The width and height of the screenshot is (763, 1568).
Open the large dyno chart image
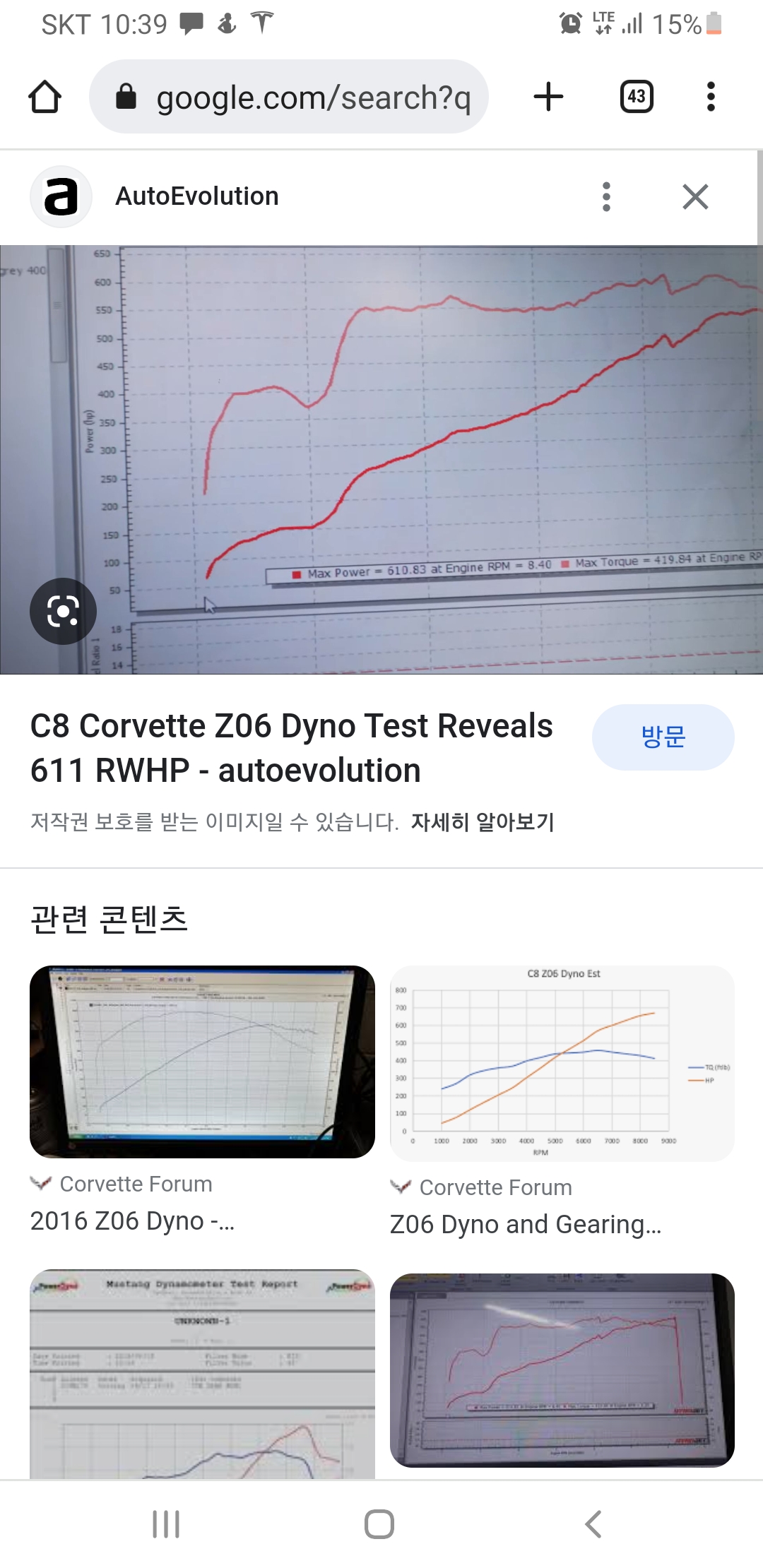point(424,438)
